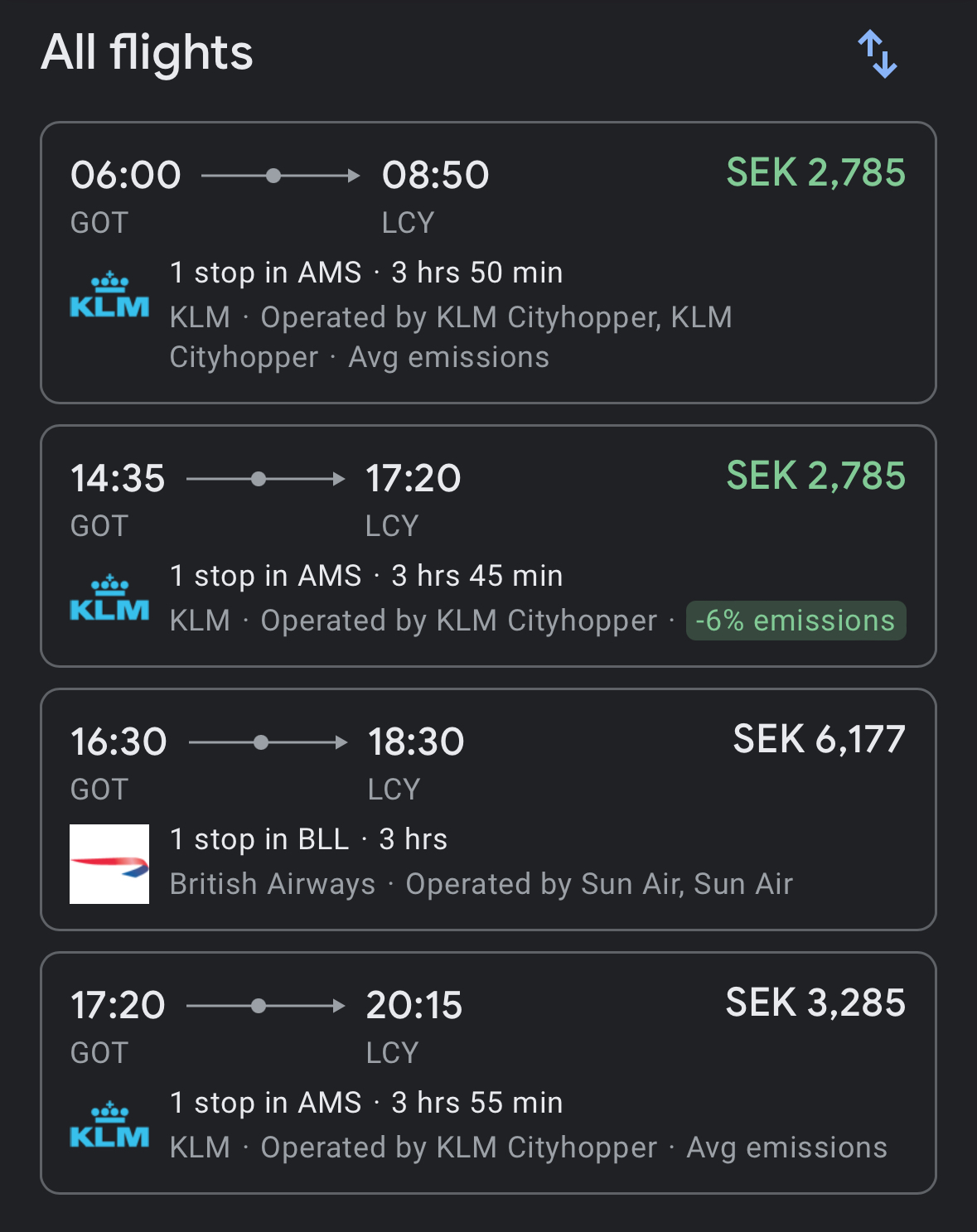The image size is (977, 1232).
Task: Select the 06:00 KLM flight to LCY
Action: (488, 263)
